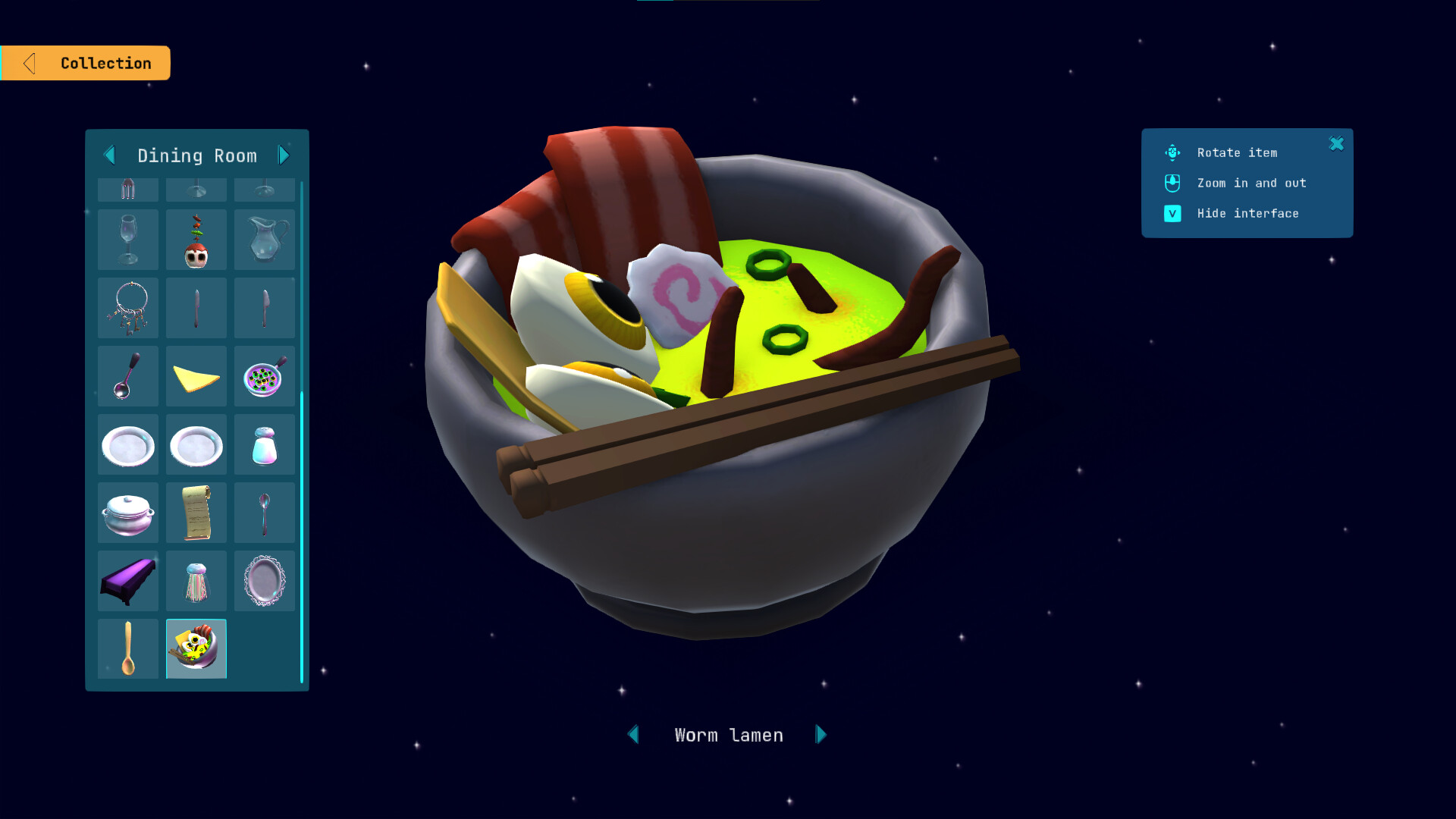Select the salt shaker item
The width and height of the screenshot is (1456, 819).
265,445
